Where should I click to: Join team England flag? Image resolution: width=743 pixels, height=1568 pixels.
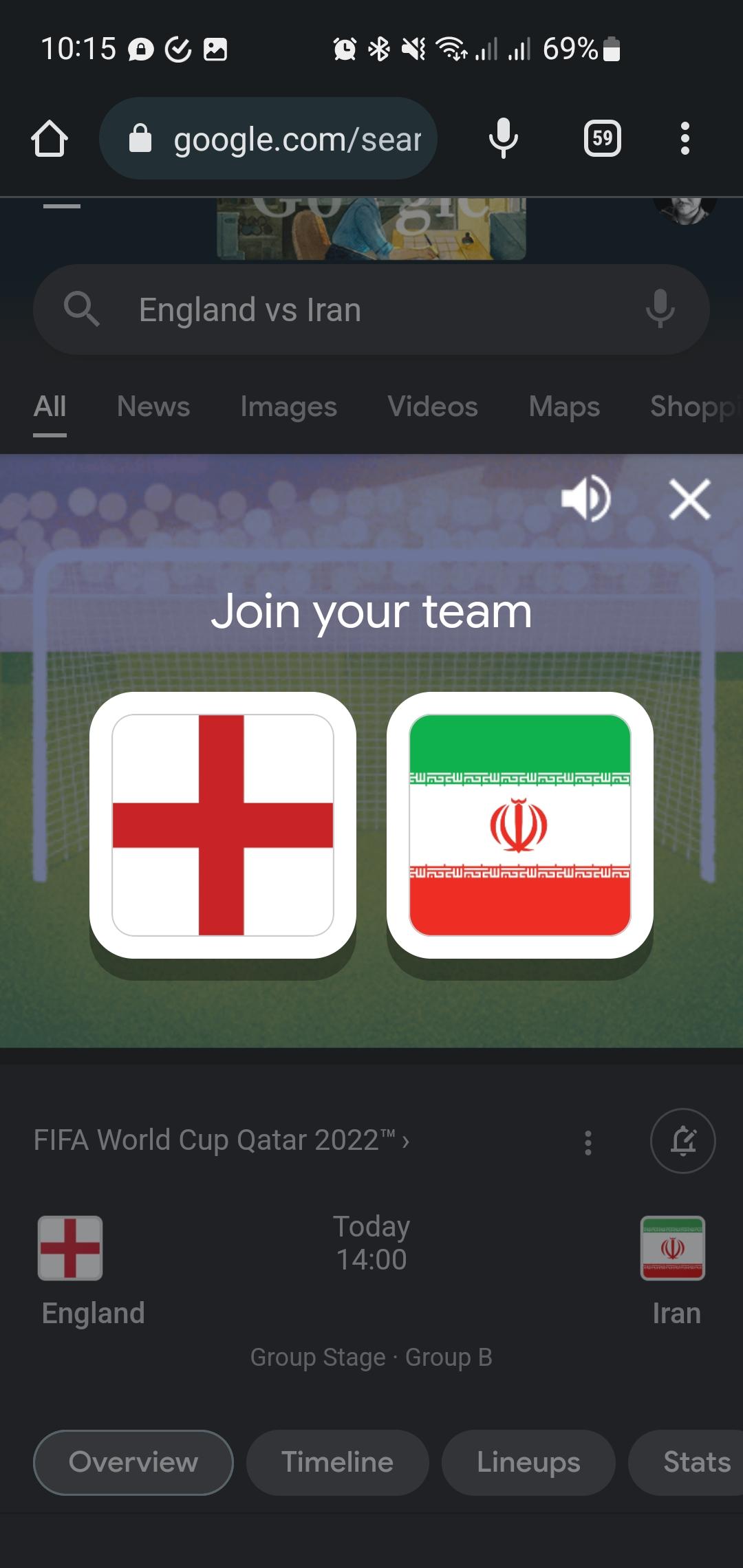223,825
